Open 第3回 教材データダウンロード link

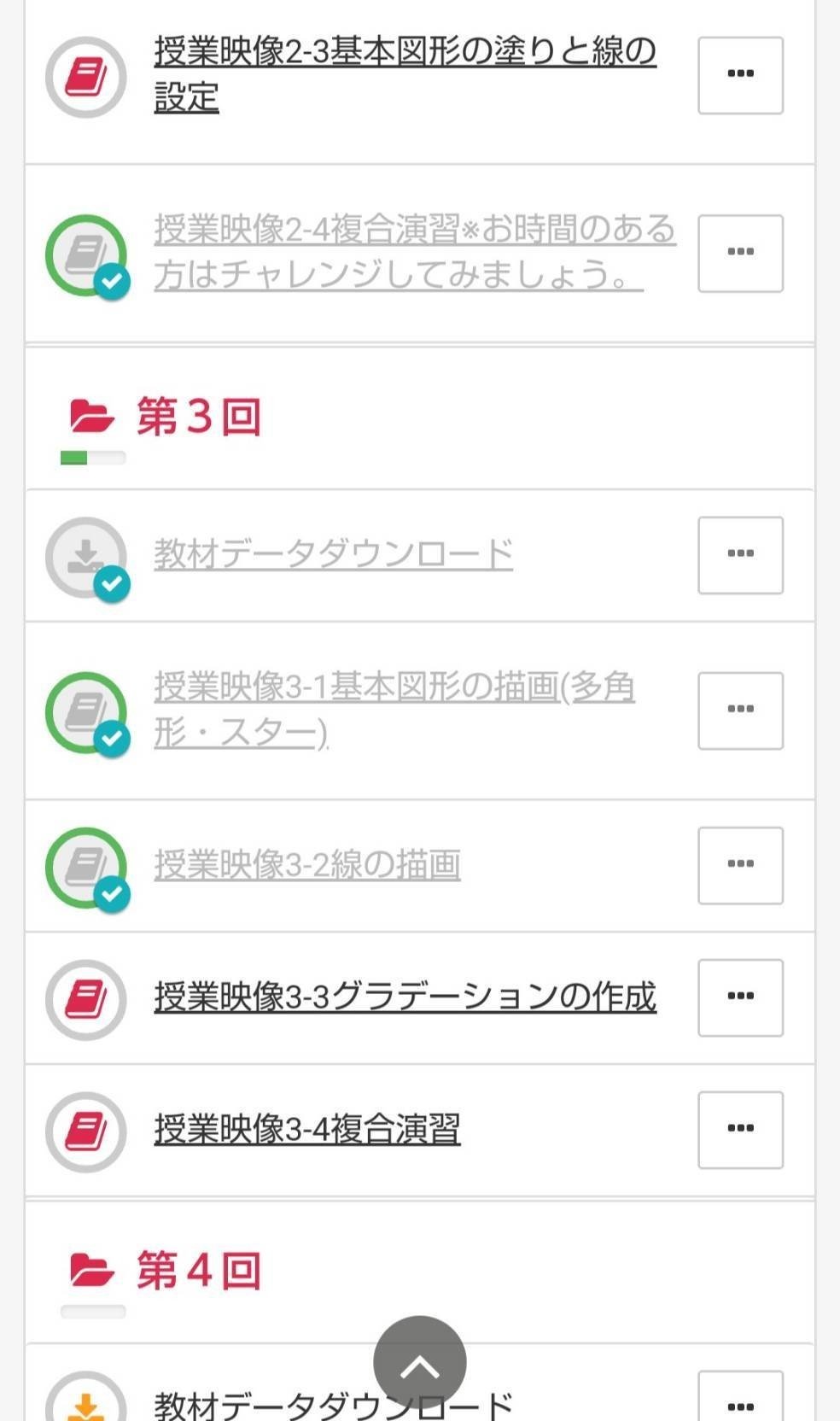point(333,554)
